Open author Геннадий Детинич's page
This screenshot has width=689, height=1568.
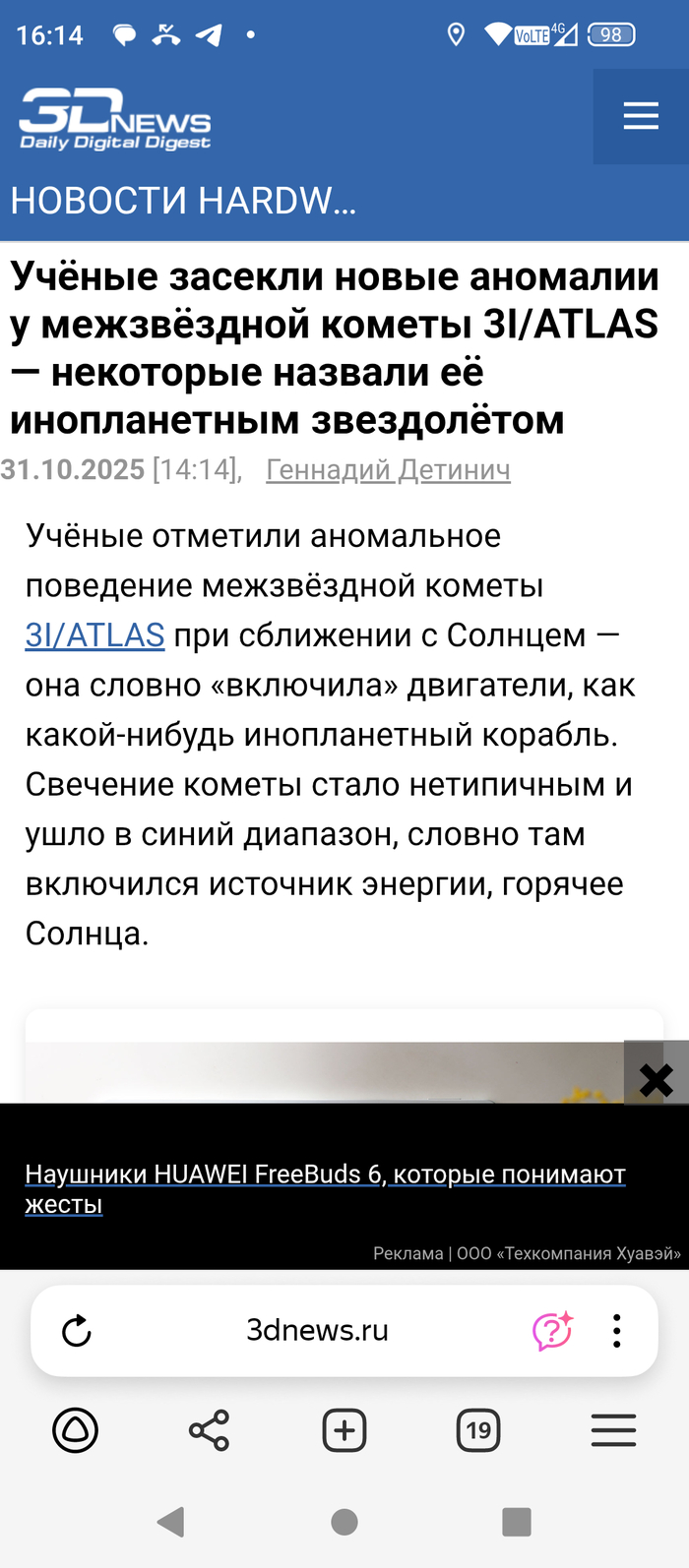pos(388,470)
